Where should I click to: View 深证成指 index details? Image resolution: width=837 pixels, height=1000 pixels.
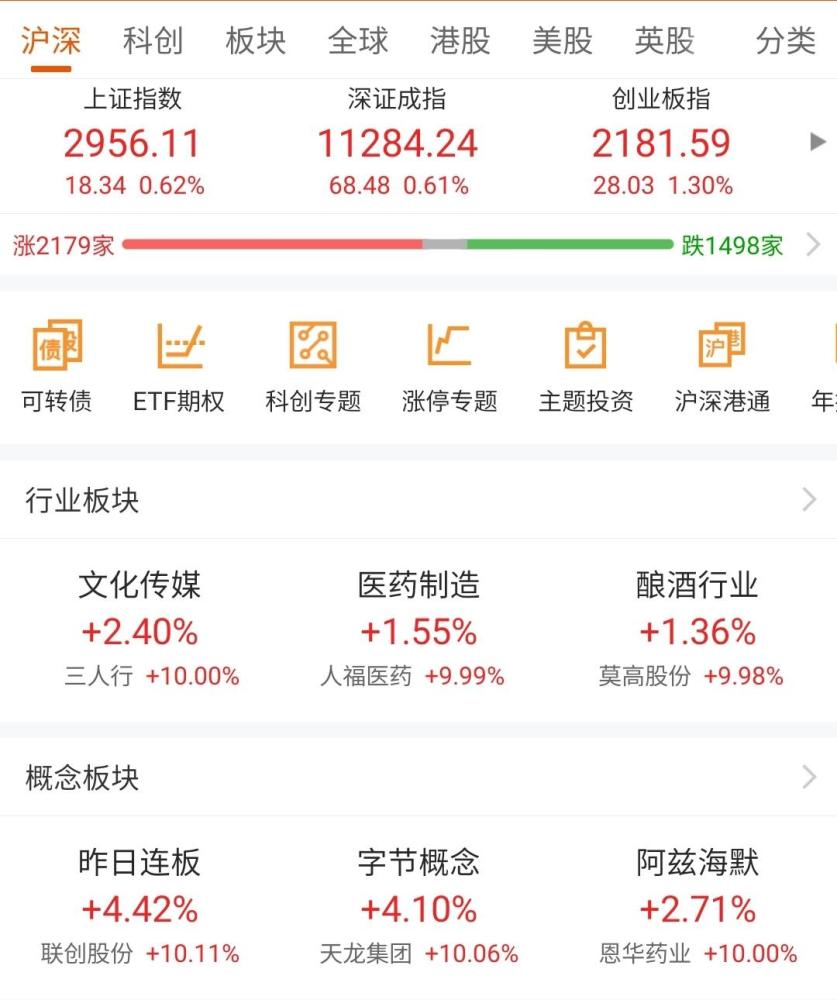pyautogui.click(x=397, y=143)
